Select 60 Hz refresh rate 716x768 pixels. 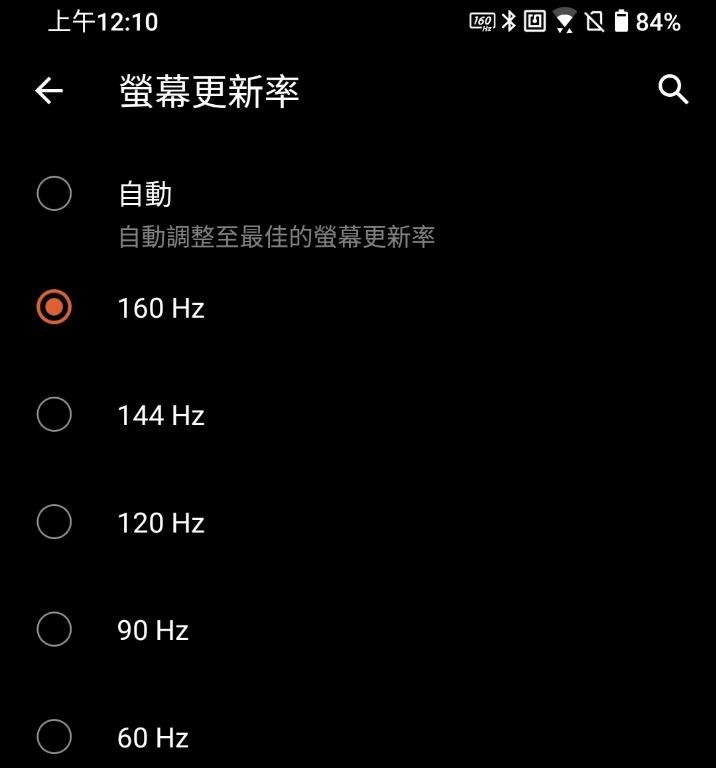[x=54, y=737]
